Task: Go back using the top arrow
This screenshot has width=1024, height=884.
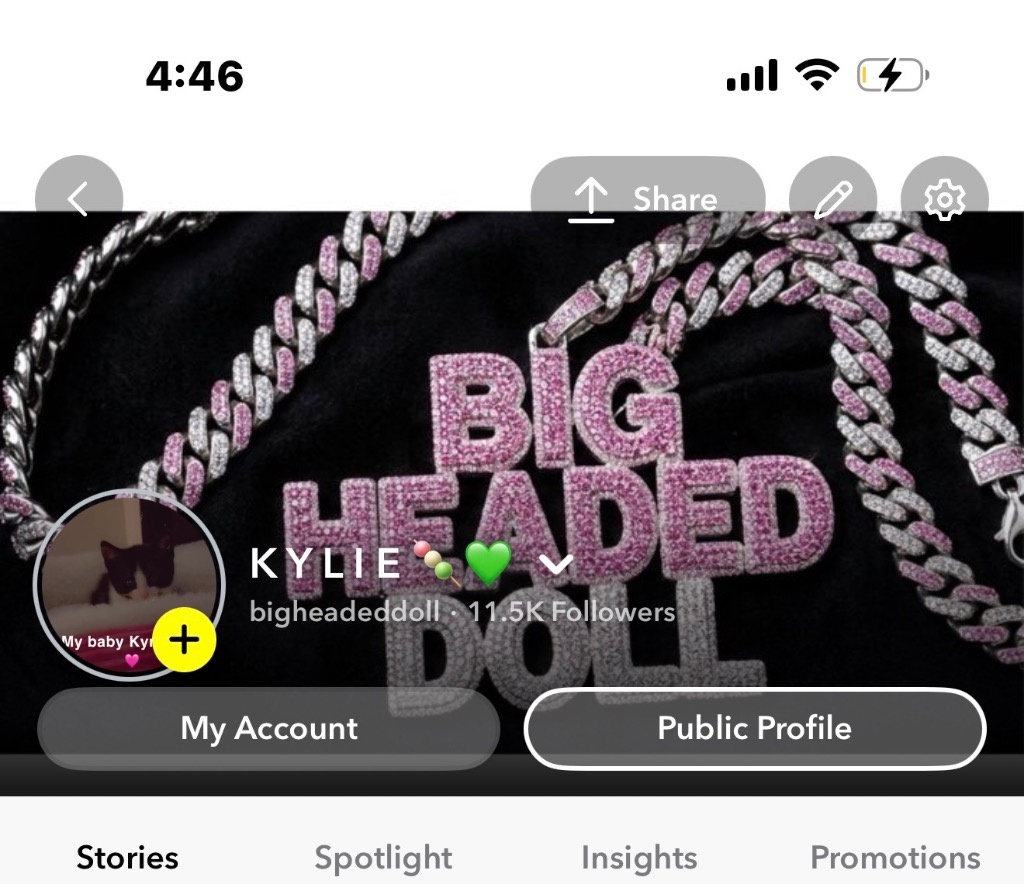Action: click(x=78, y=199)
